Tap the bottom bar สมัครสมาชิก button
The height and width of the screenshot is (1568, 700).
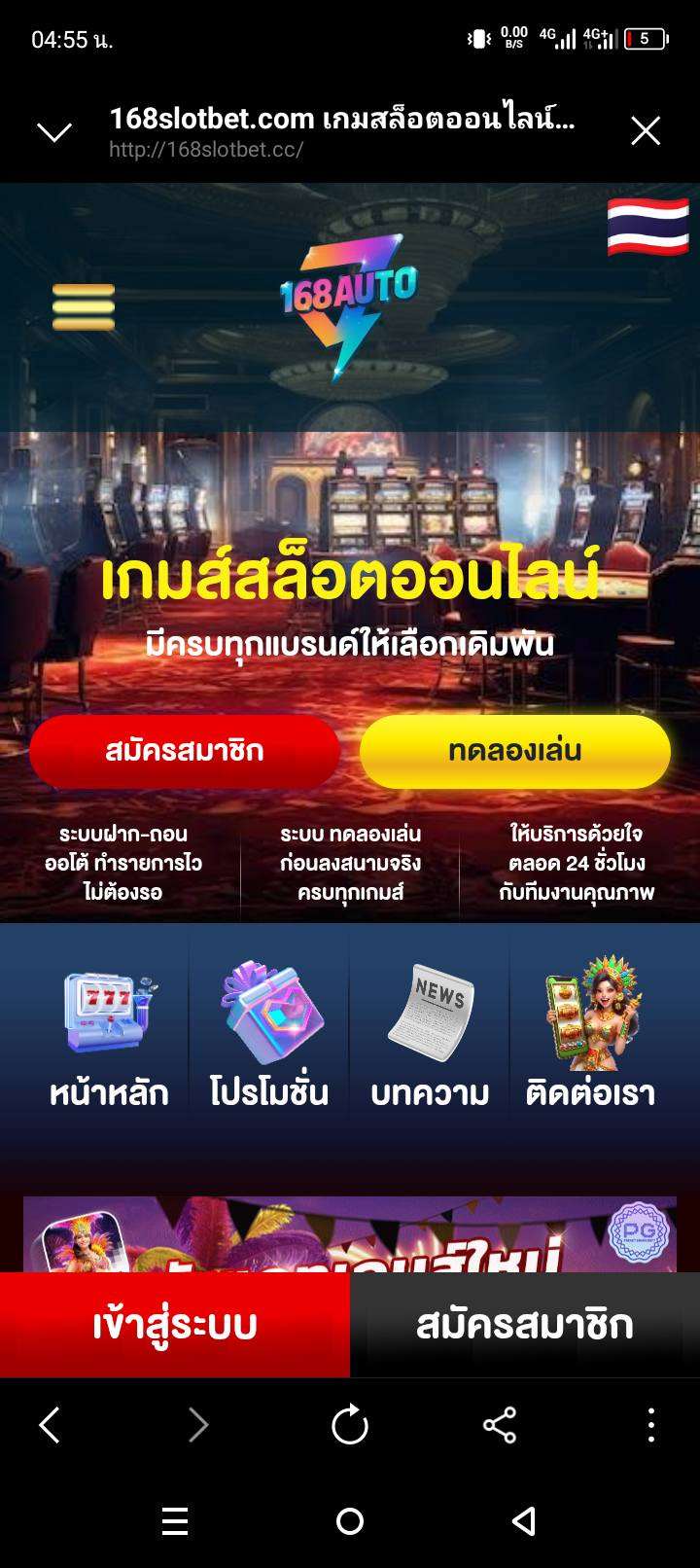tap(525, 1325)
